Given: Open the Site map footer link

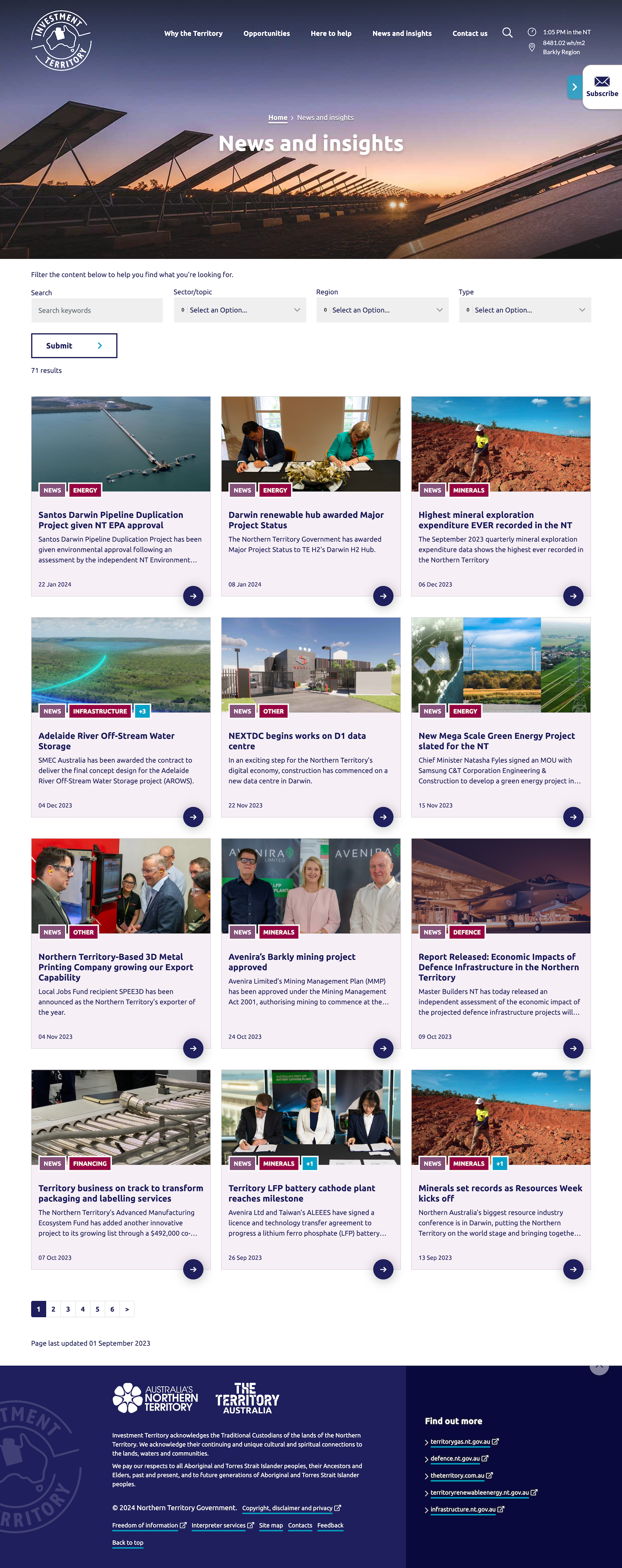Looking at the screenshot, I should 270,1525.
